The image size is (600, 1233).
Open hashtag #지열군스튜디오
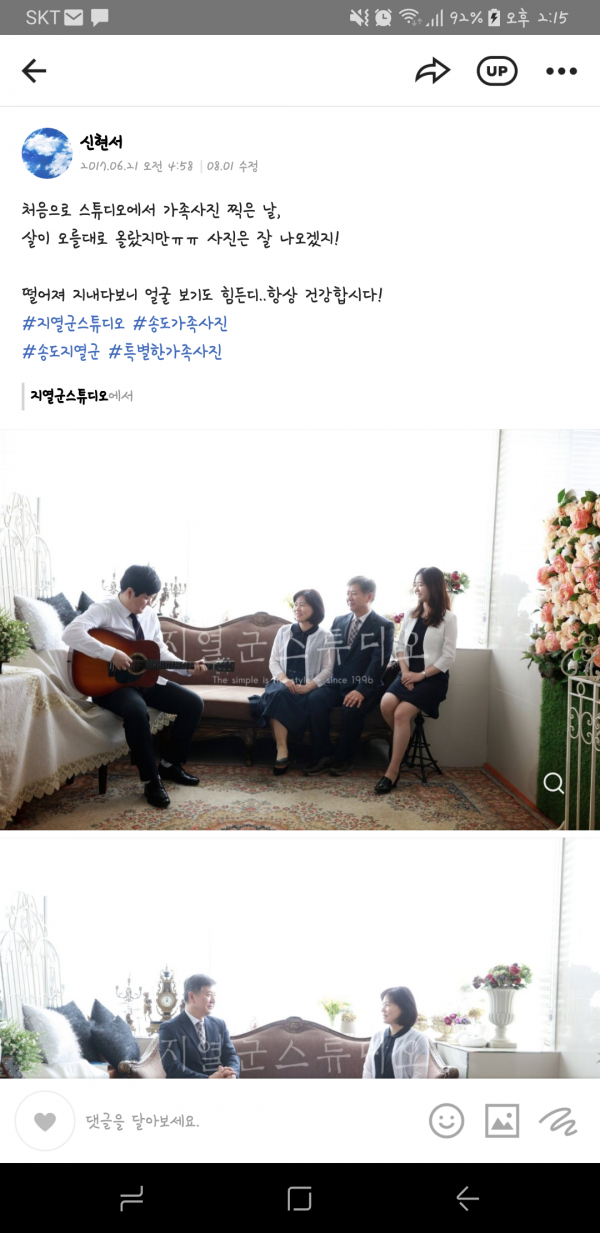point(73,324)
